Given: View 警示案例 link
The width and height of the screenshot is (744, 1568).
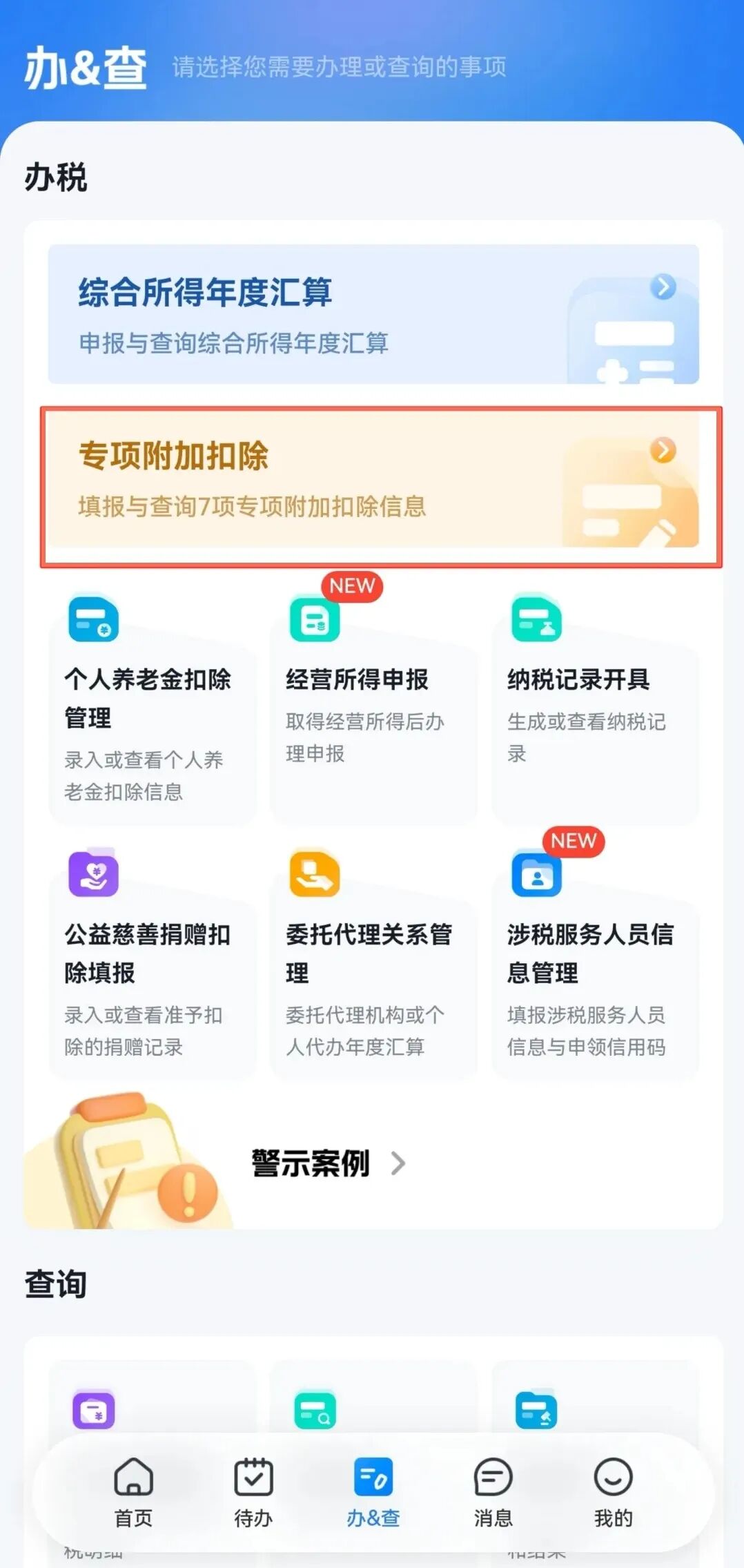Looking at the screenshot, I should pos(328,1163).
